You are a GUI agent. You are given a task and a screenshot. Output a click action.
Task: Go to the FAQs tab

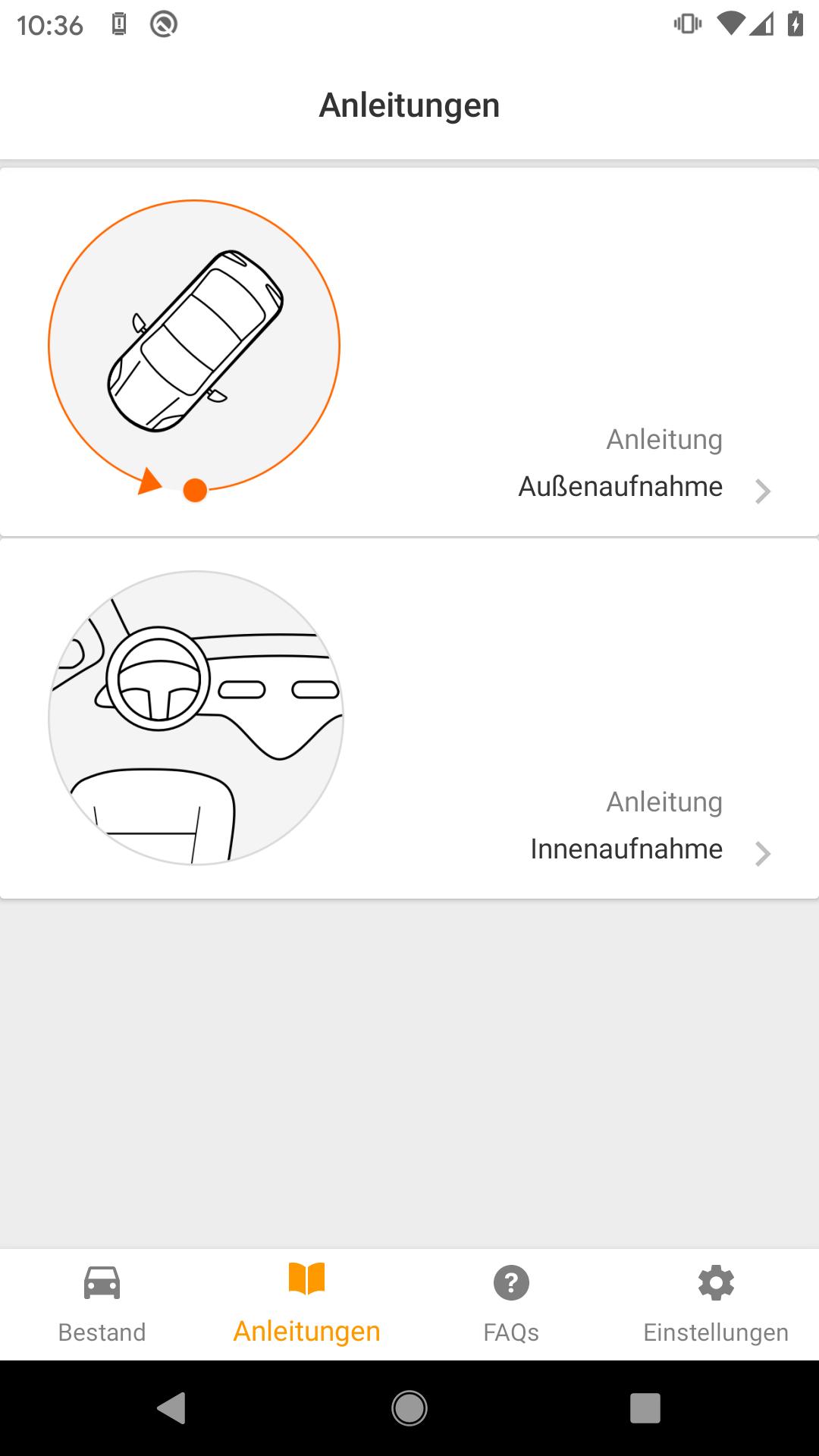tap(512, 1303)
